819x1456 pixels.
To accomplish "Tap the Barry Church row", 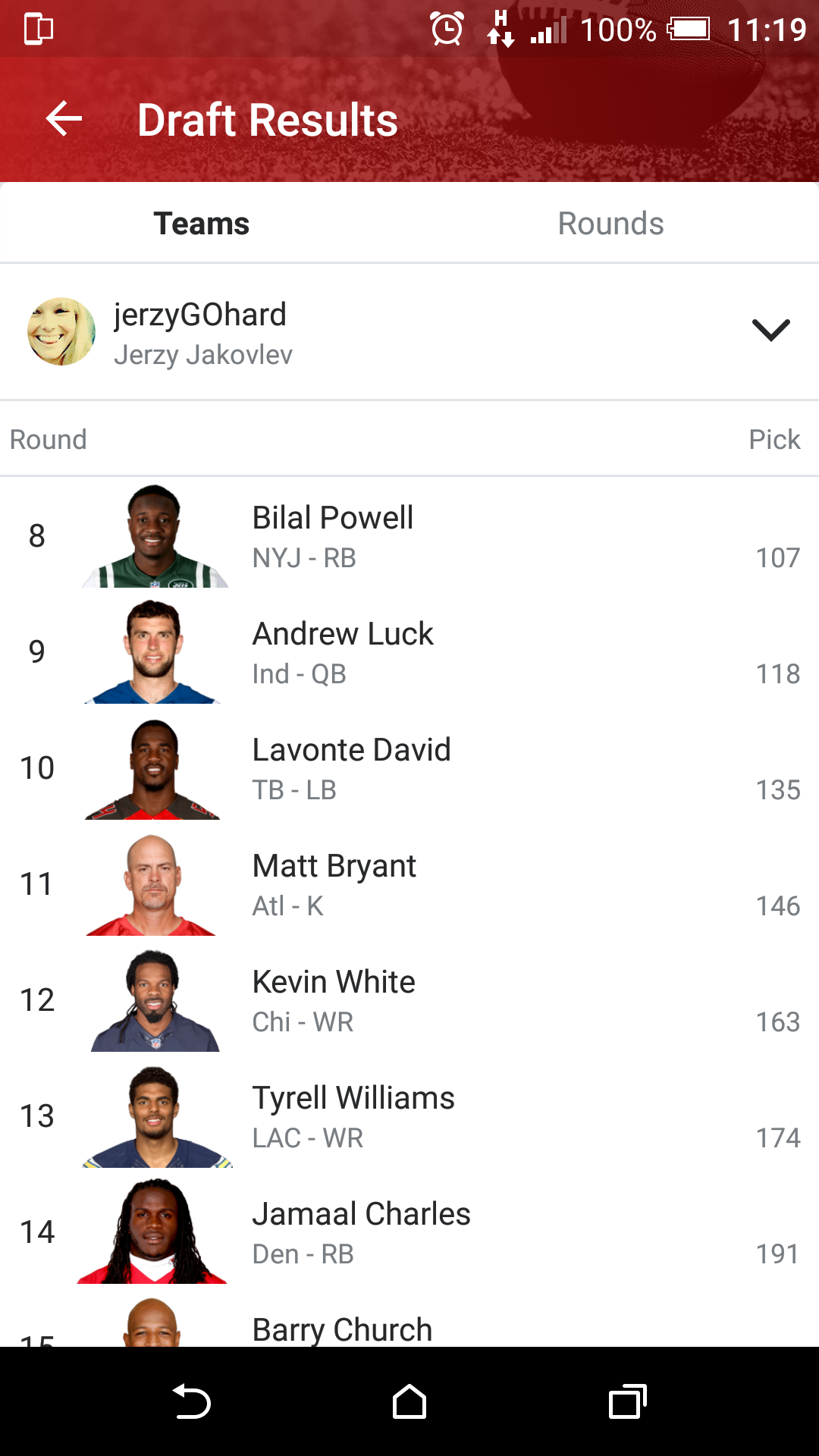I will 409,1319.
